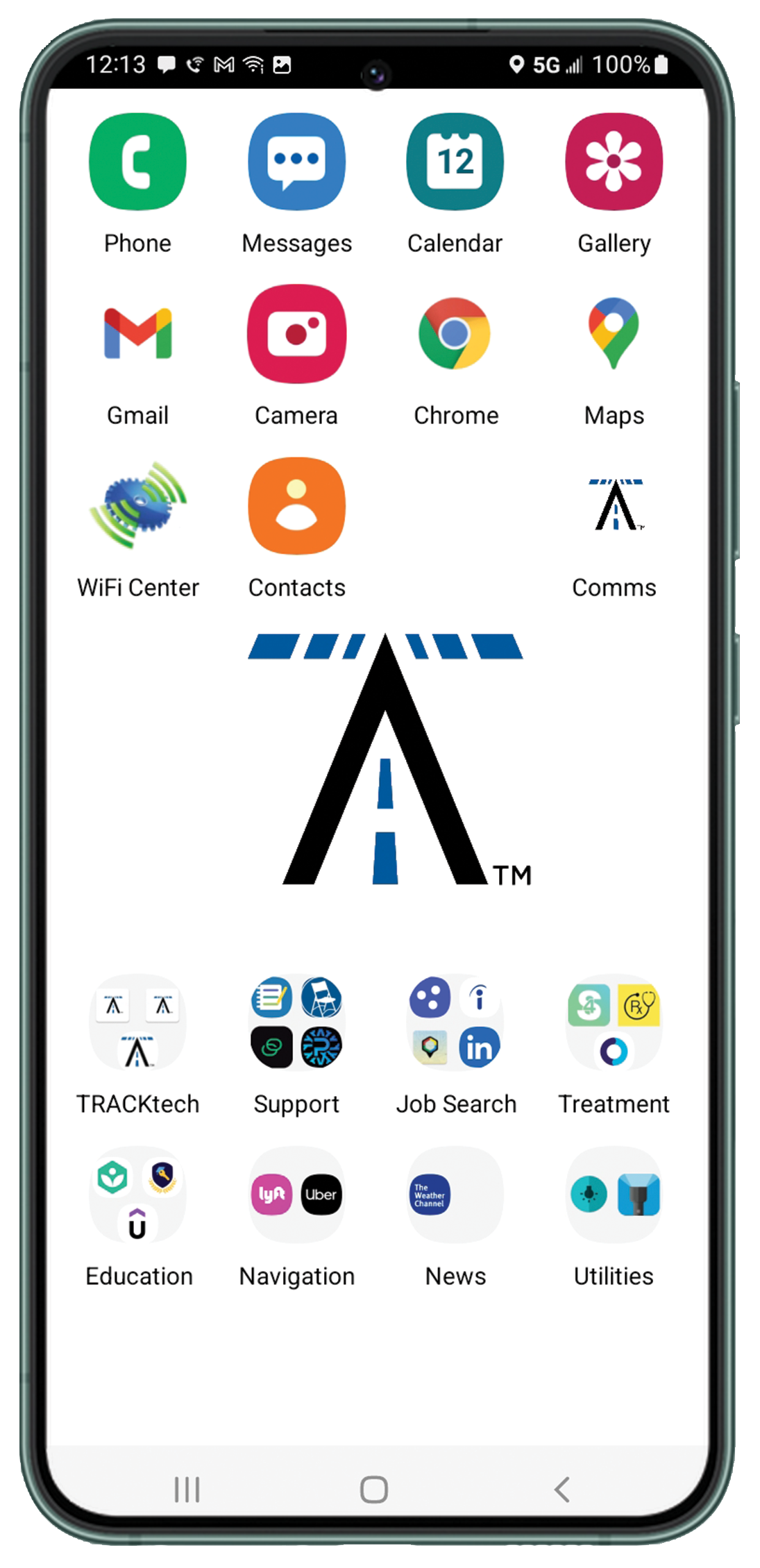760x1568 pixels.
Task: Open the News folder
Action: [455, 1195]
